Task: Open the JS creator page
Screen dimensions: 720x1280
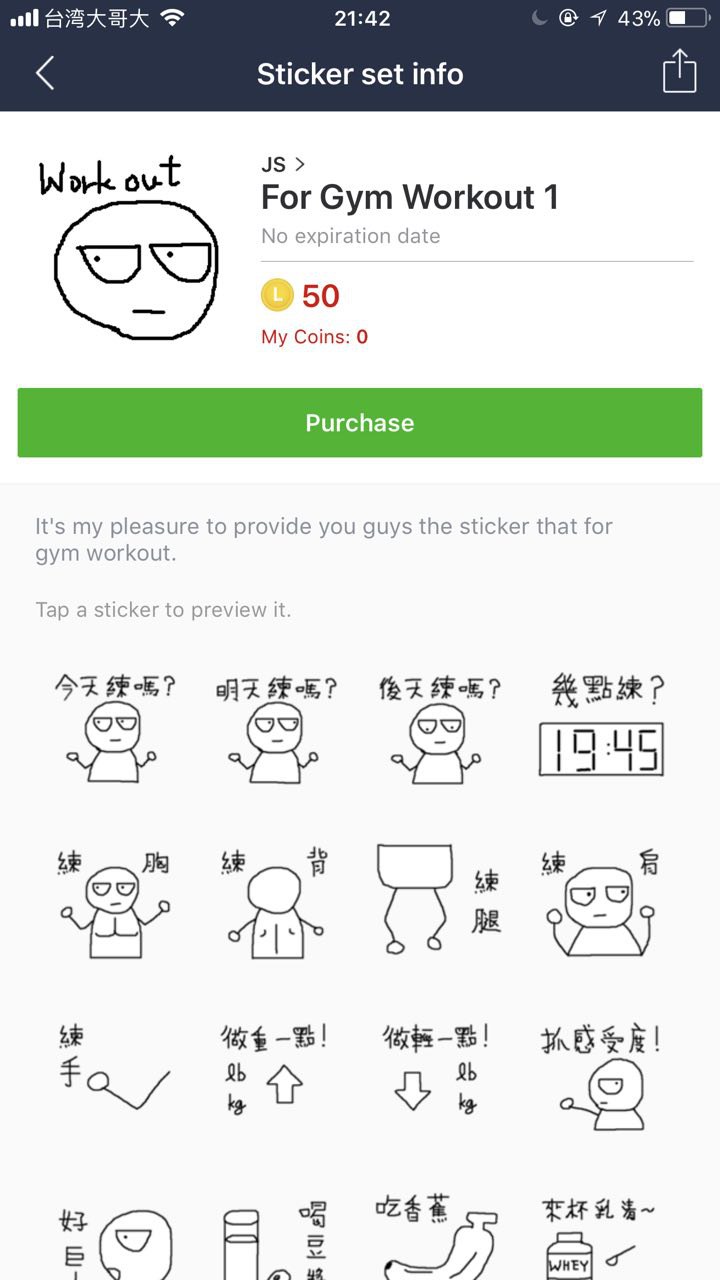Action: click(x=283, y=165)
